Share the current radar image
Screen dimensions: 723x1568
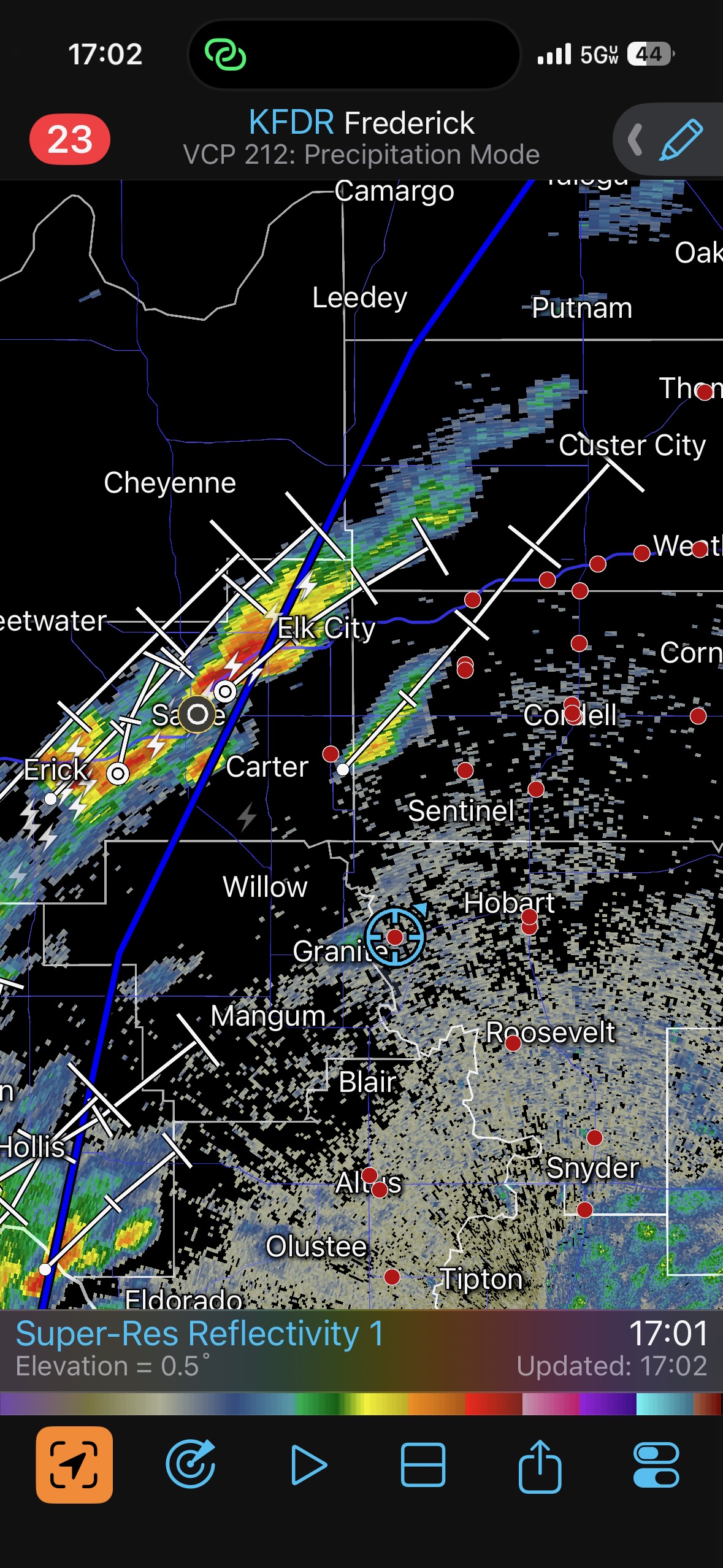(540, 1465)
